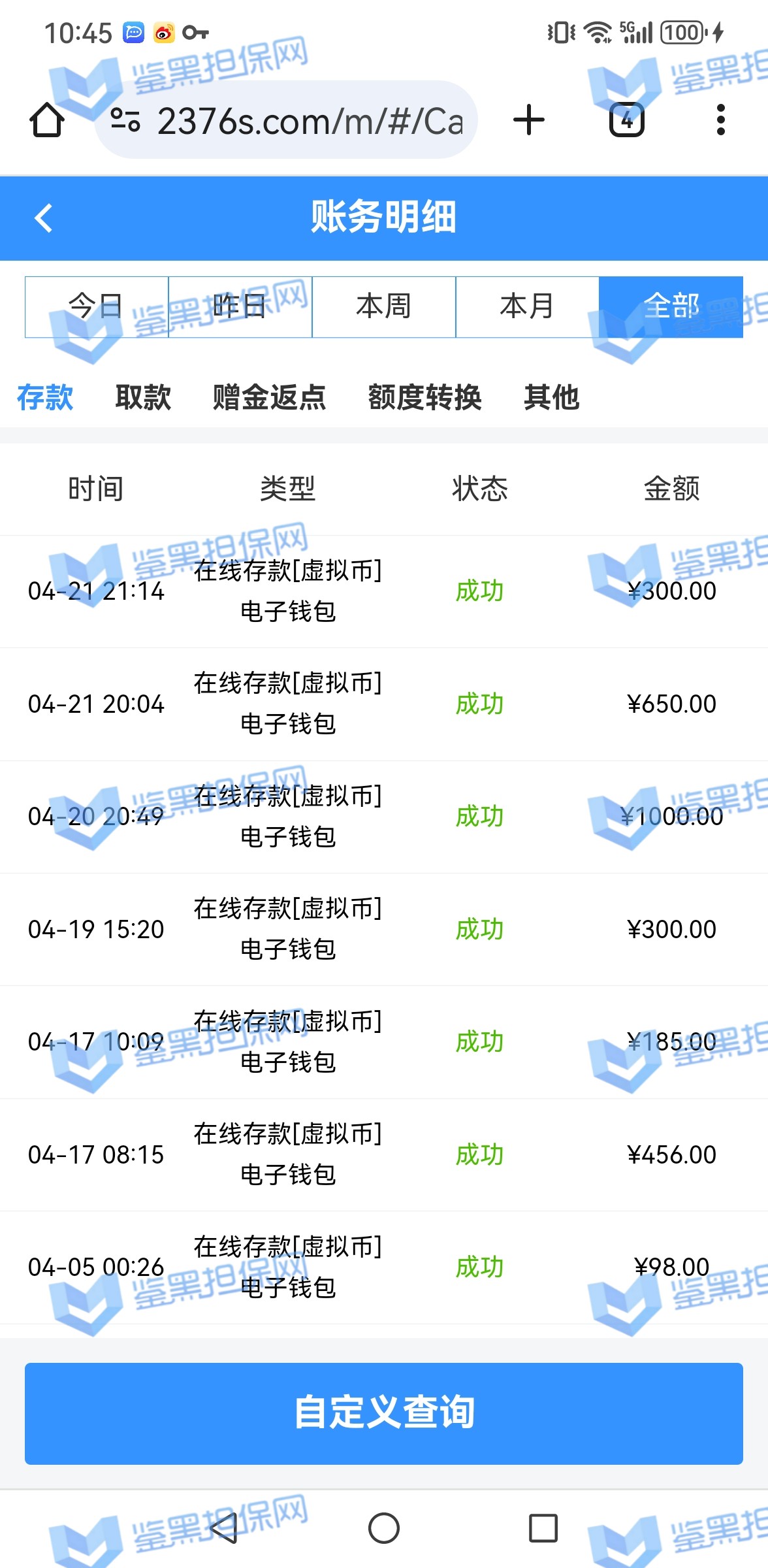This screenshot has height=1568, width=768.
Task: Tap the 自定义查询 button
Action: [x=384, y=1413]
